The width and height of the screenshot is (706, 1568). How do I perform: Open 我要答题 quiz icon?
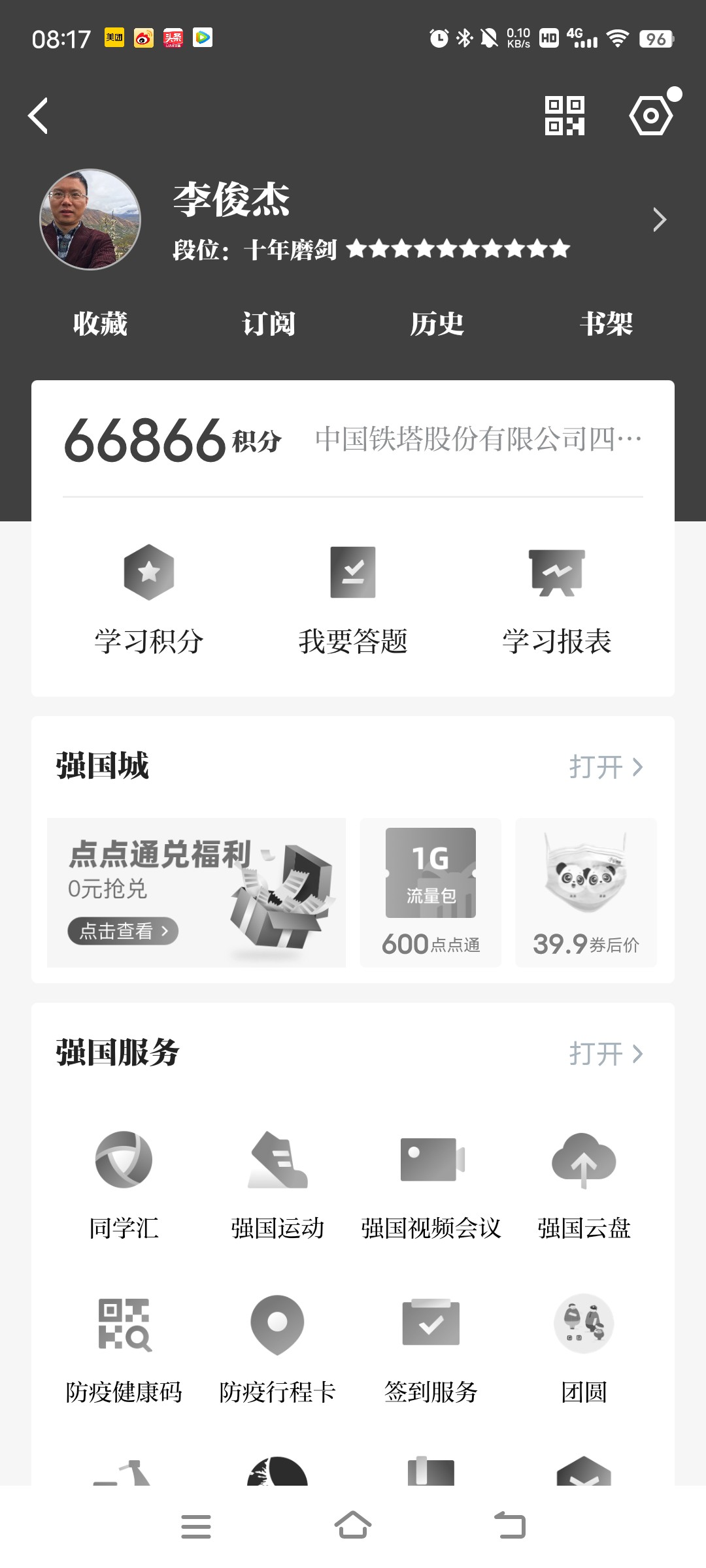pyautogui.click(x=353, y=574)
